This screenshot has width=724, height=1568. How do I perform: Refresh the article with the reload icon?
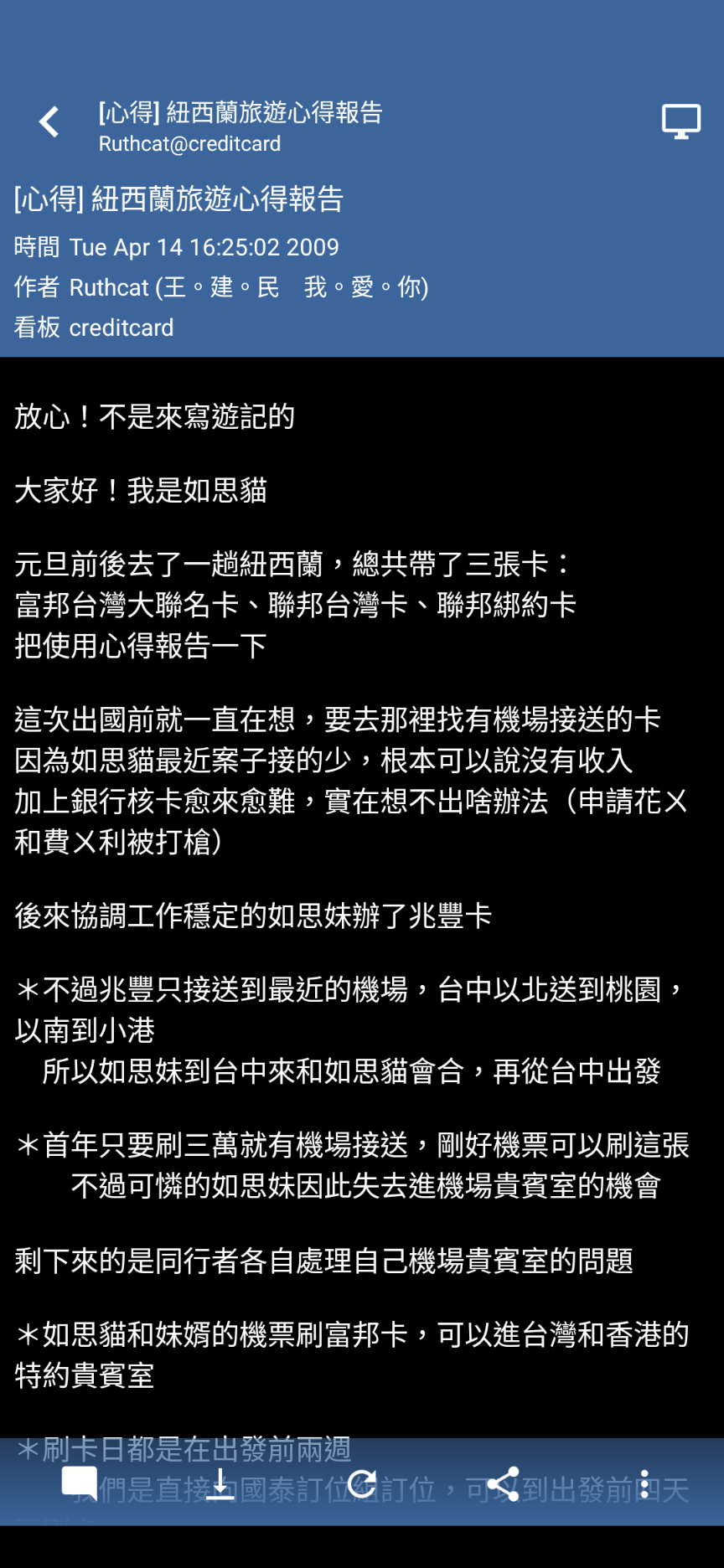[x=362, y=1483]
